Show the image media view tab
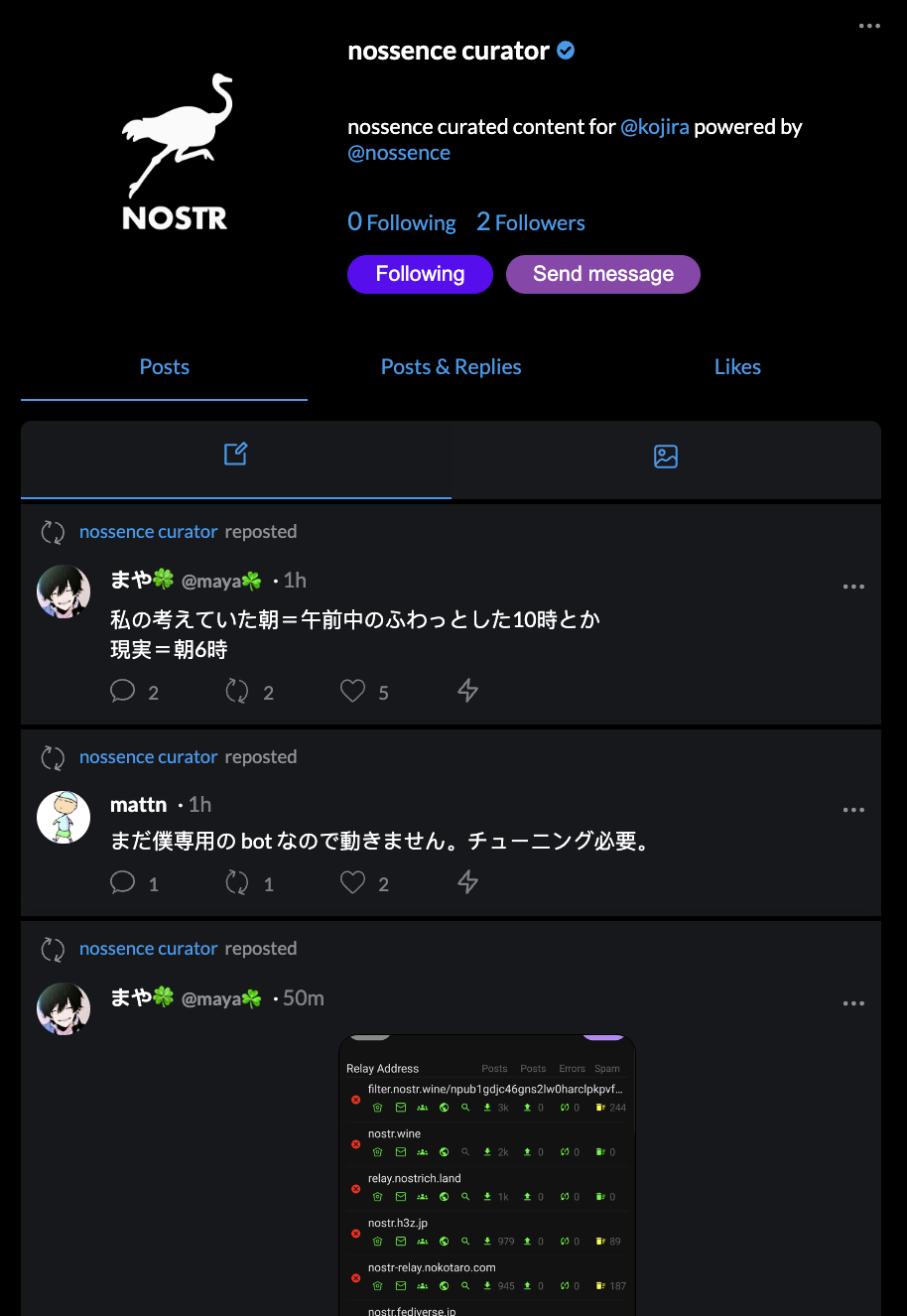 coord(666,457)
